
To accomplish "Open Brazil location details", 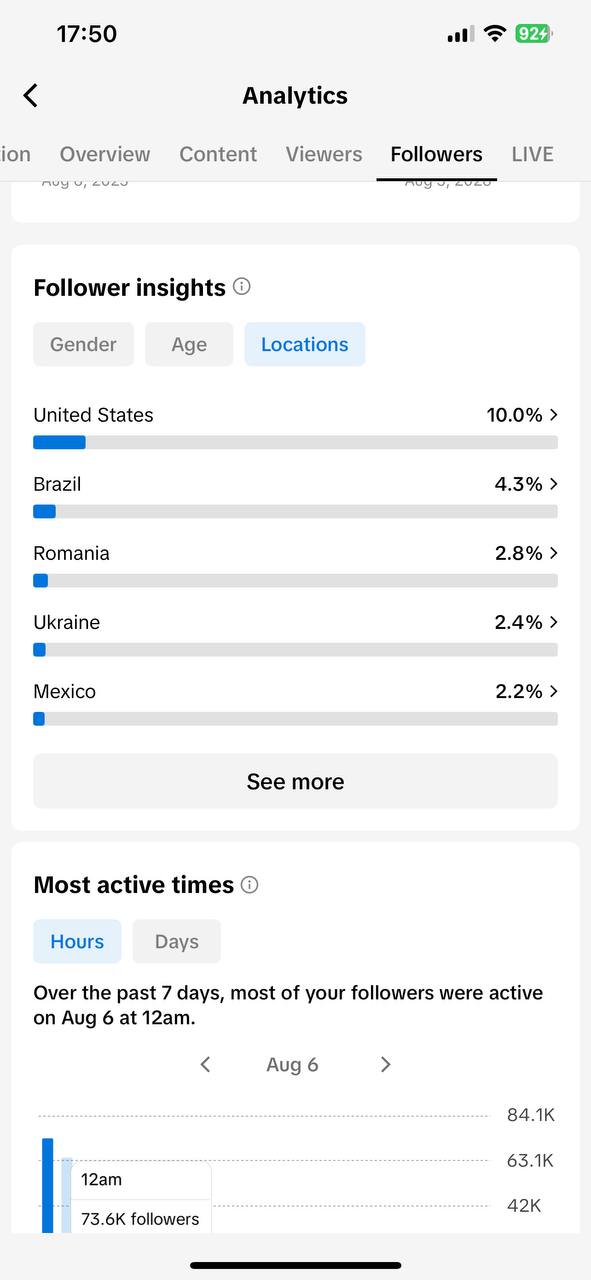I will (295, 495).
